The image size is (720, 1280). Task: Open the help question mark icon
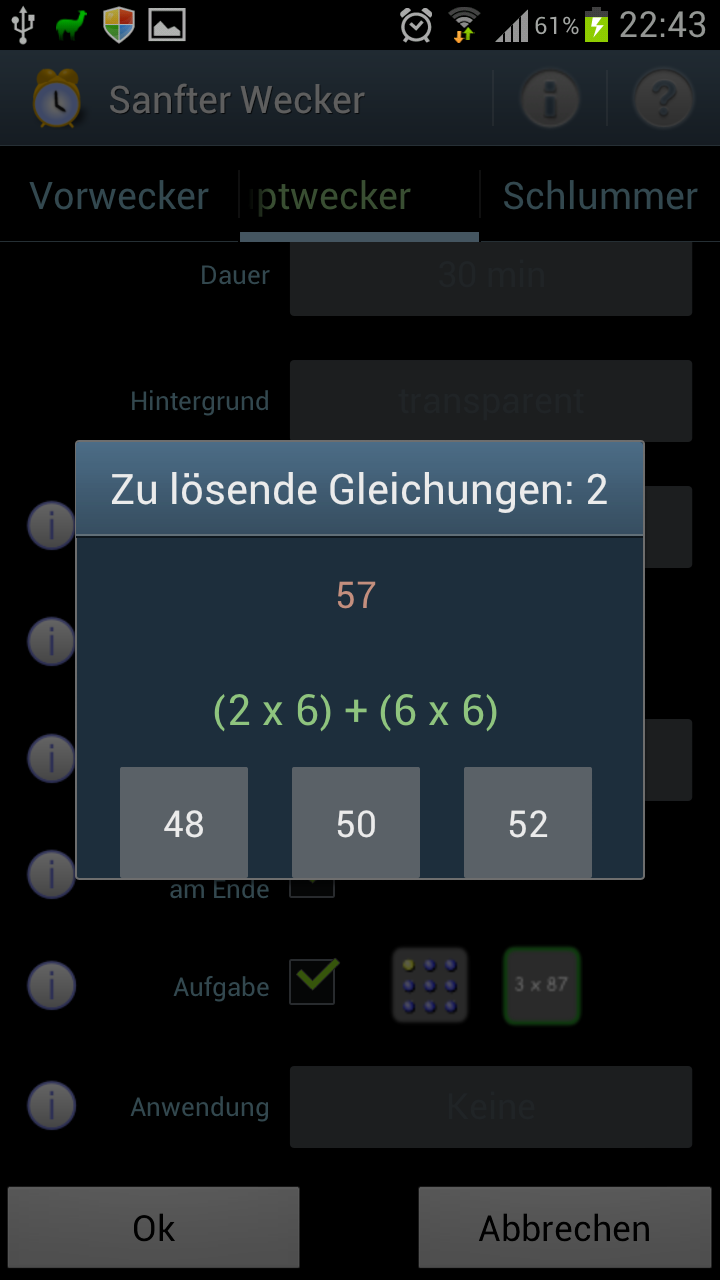tap(664, 99)
